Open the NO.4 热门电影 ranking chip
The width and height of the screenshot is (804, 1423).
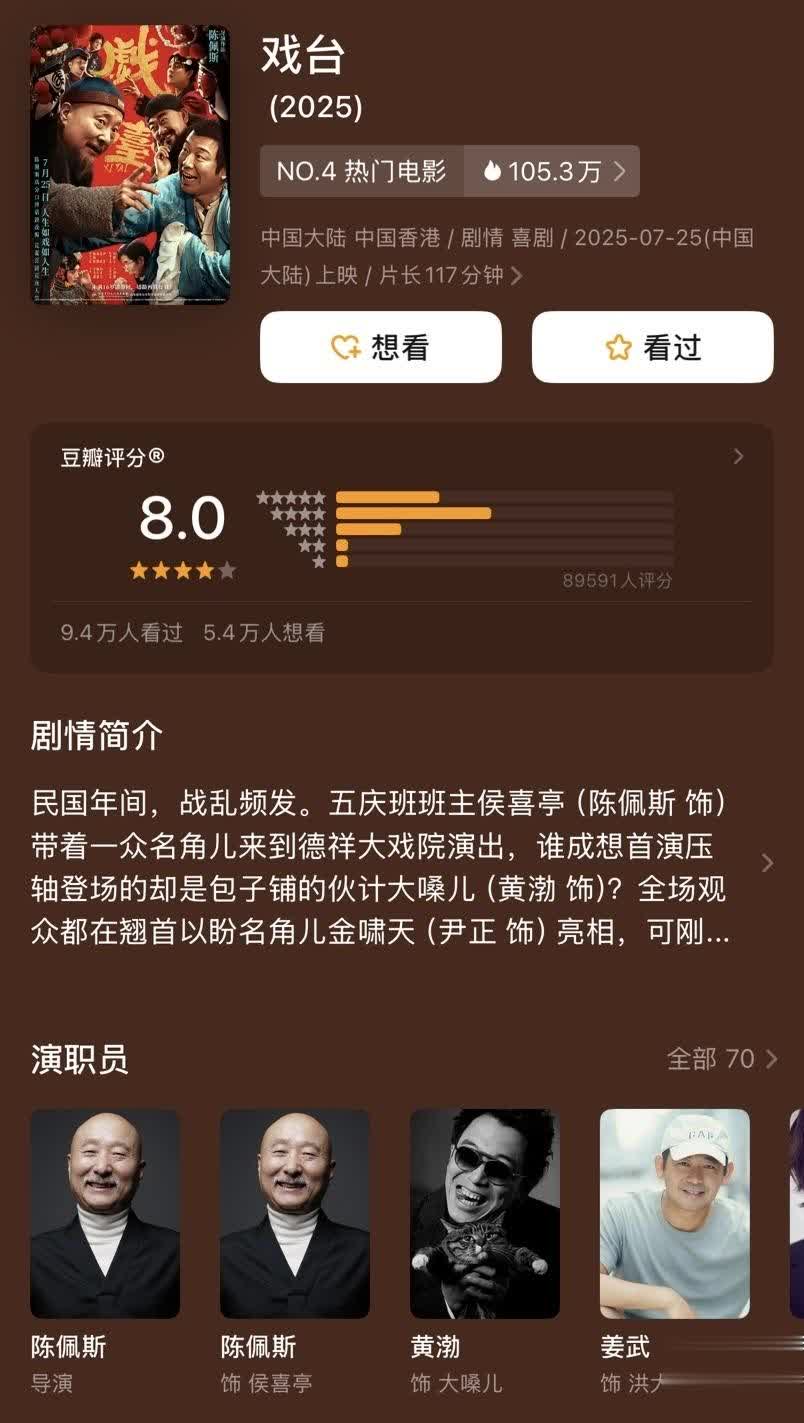[x=361, y=171]
